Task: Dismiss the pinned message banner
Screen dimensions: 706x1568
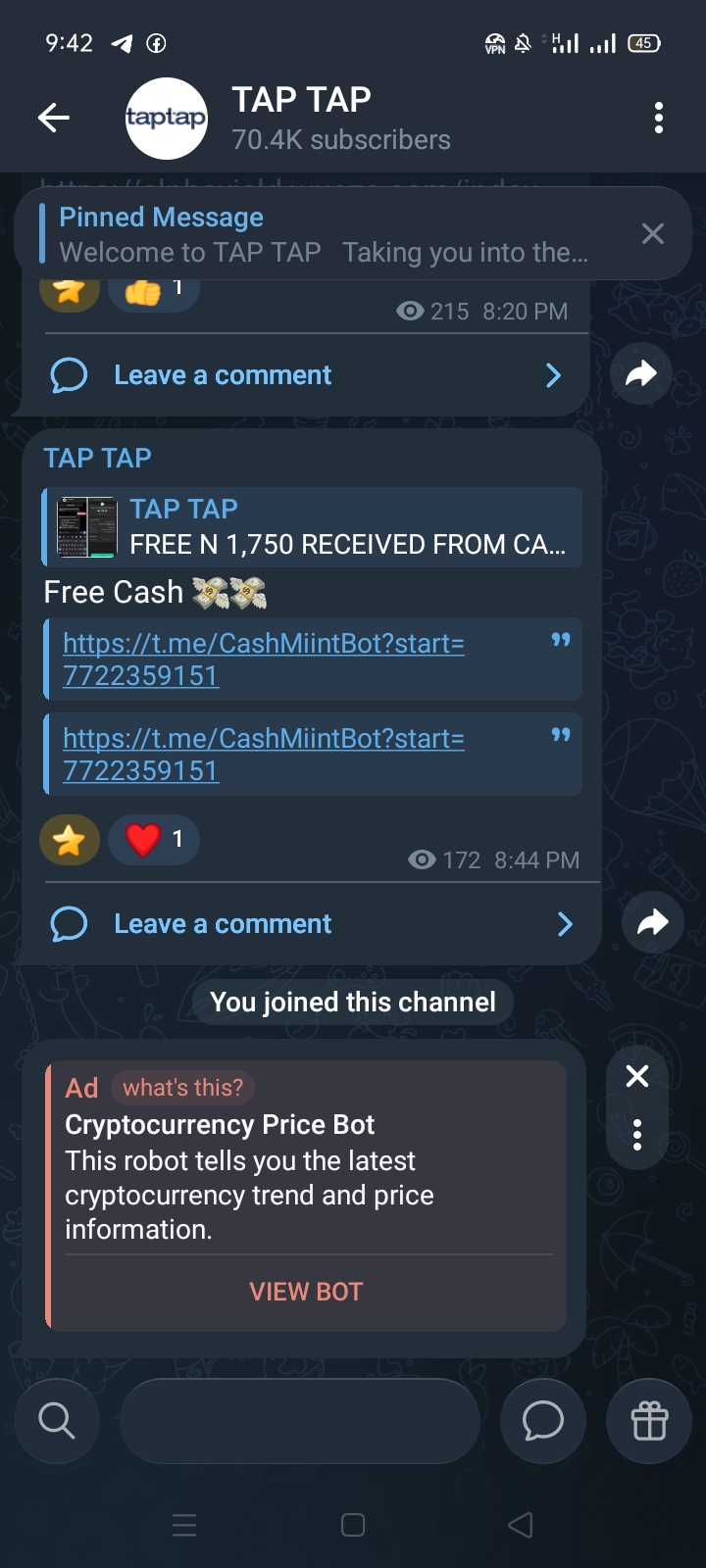Action: tap(652, 234)
